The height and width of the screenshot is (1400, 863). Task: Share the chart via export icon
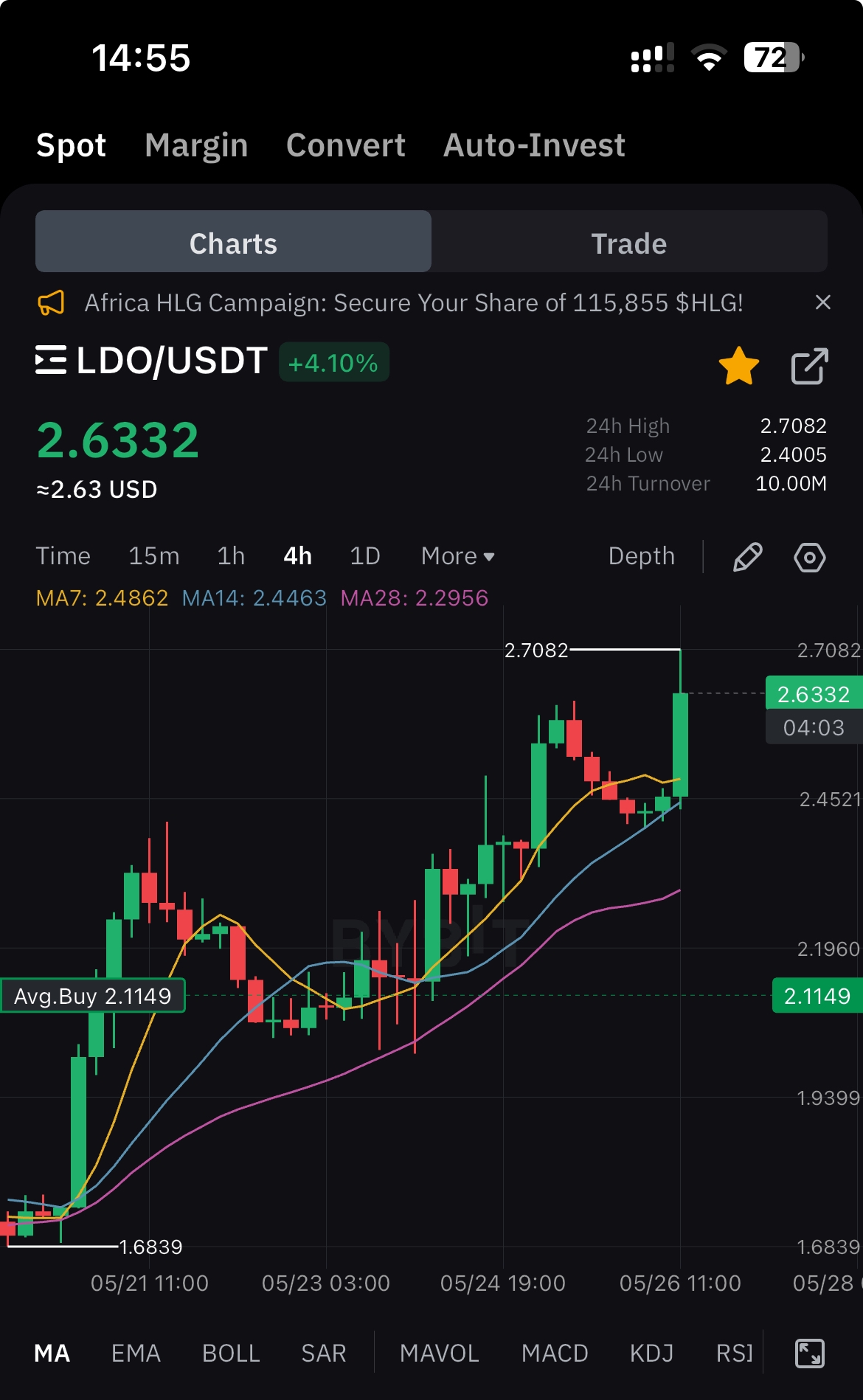coord(809,366)
